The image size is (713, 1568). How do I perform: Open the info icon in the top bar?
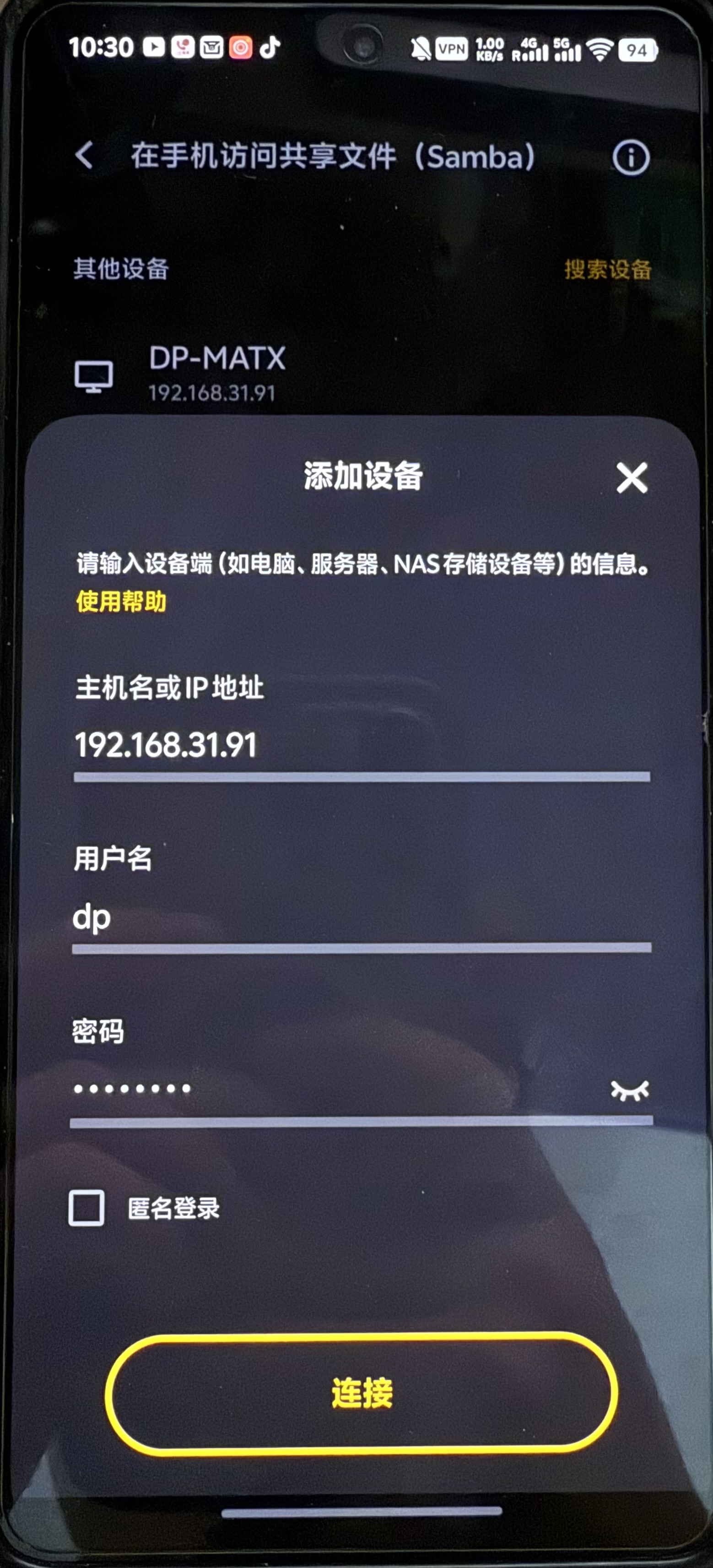point(630,158)
